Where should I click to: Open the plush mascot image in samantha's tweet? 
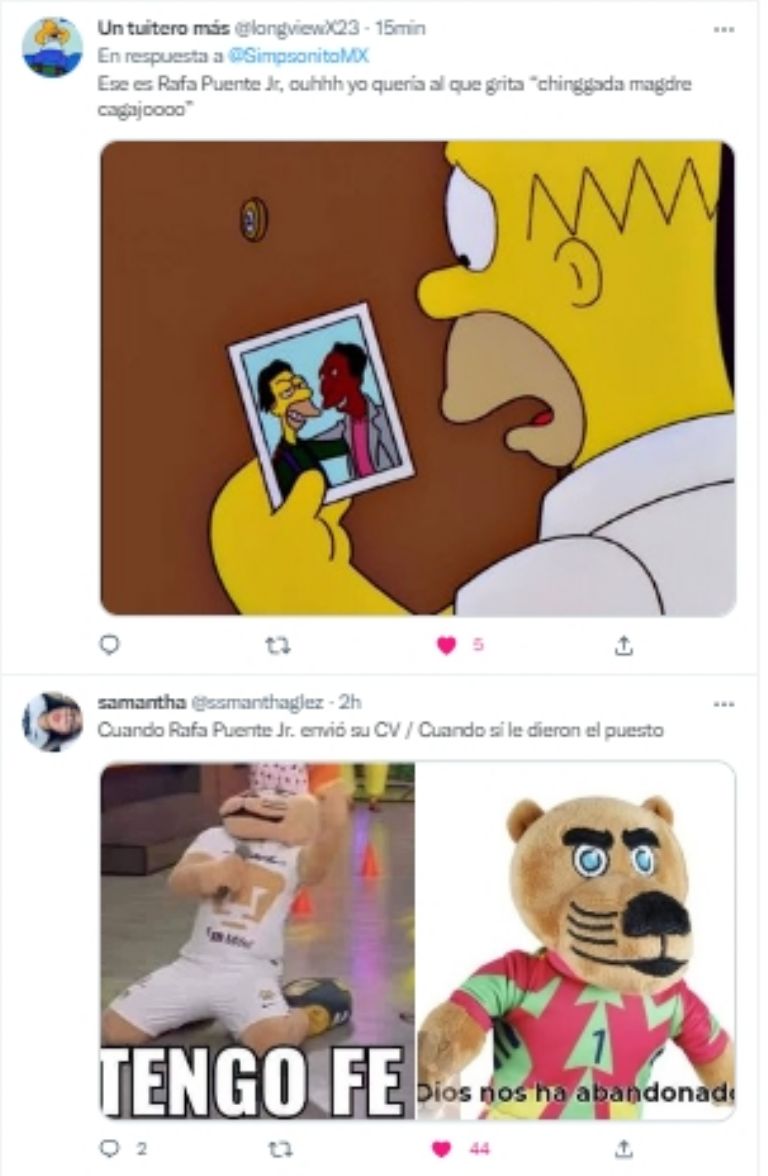coord(576,940)
